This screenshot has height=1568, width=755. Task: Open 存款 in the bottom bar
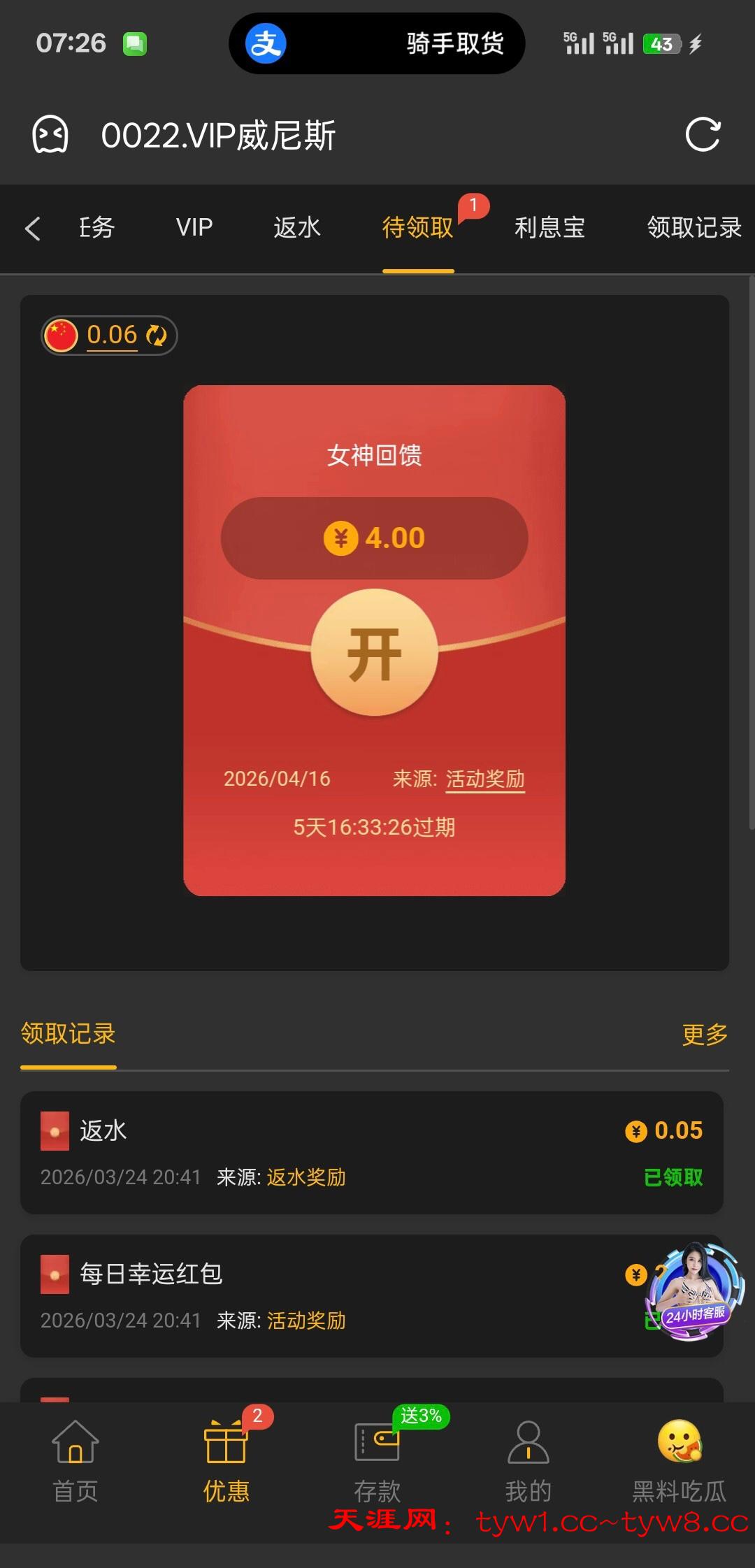point(377,1459)
